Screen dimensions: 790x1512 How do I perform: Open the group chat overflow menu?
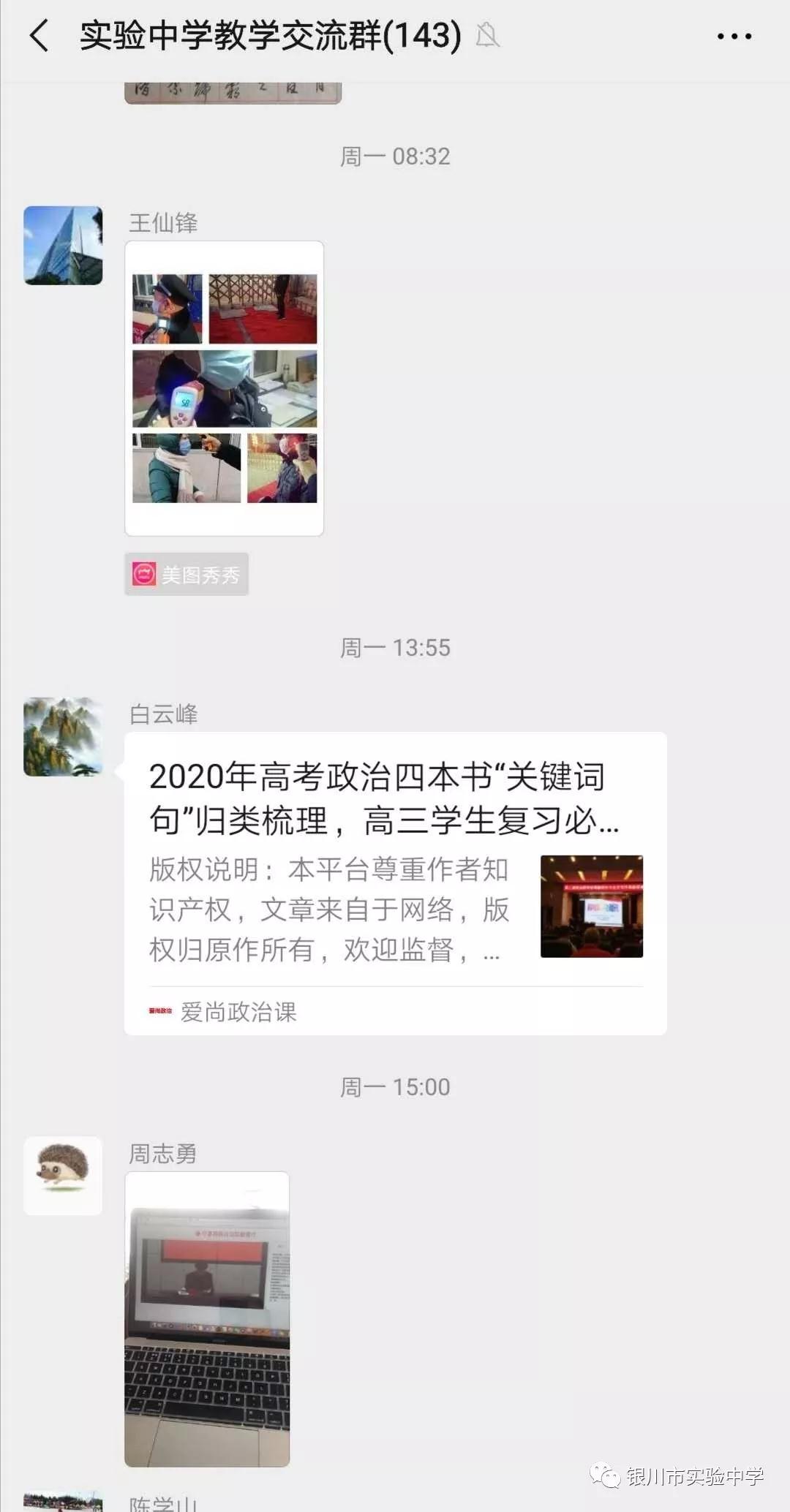(734, 36)
